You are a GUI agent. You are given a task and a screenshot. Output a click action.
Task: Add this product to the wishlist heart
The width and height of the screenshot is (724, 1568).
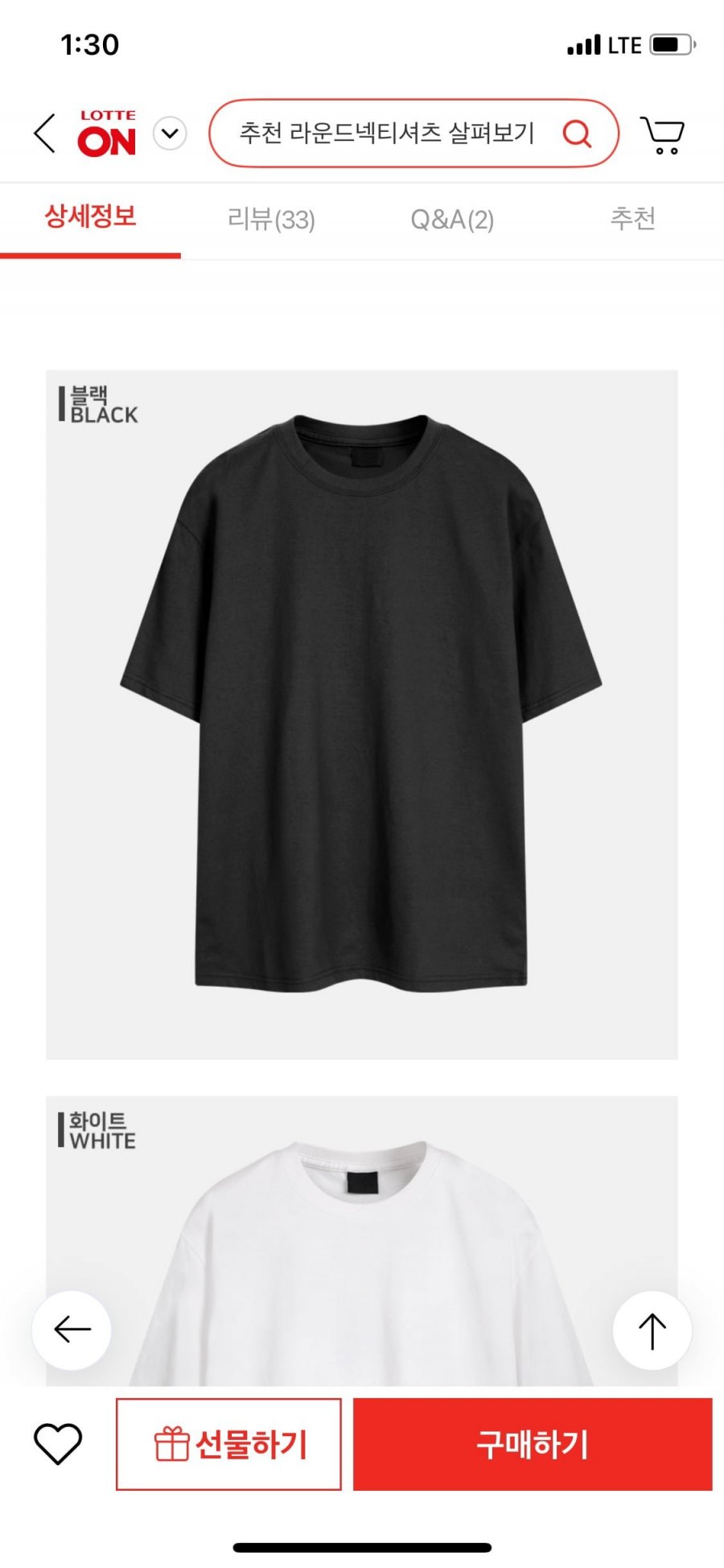[58, 1444]
